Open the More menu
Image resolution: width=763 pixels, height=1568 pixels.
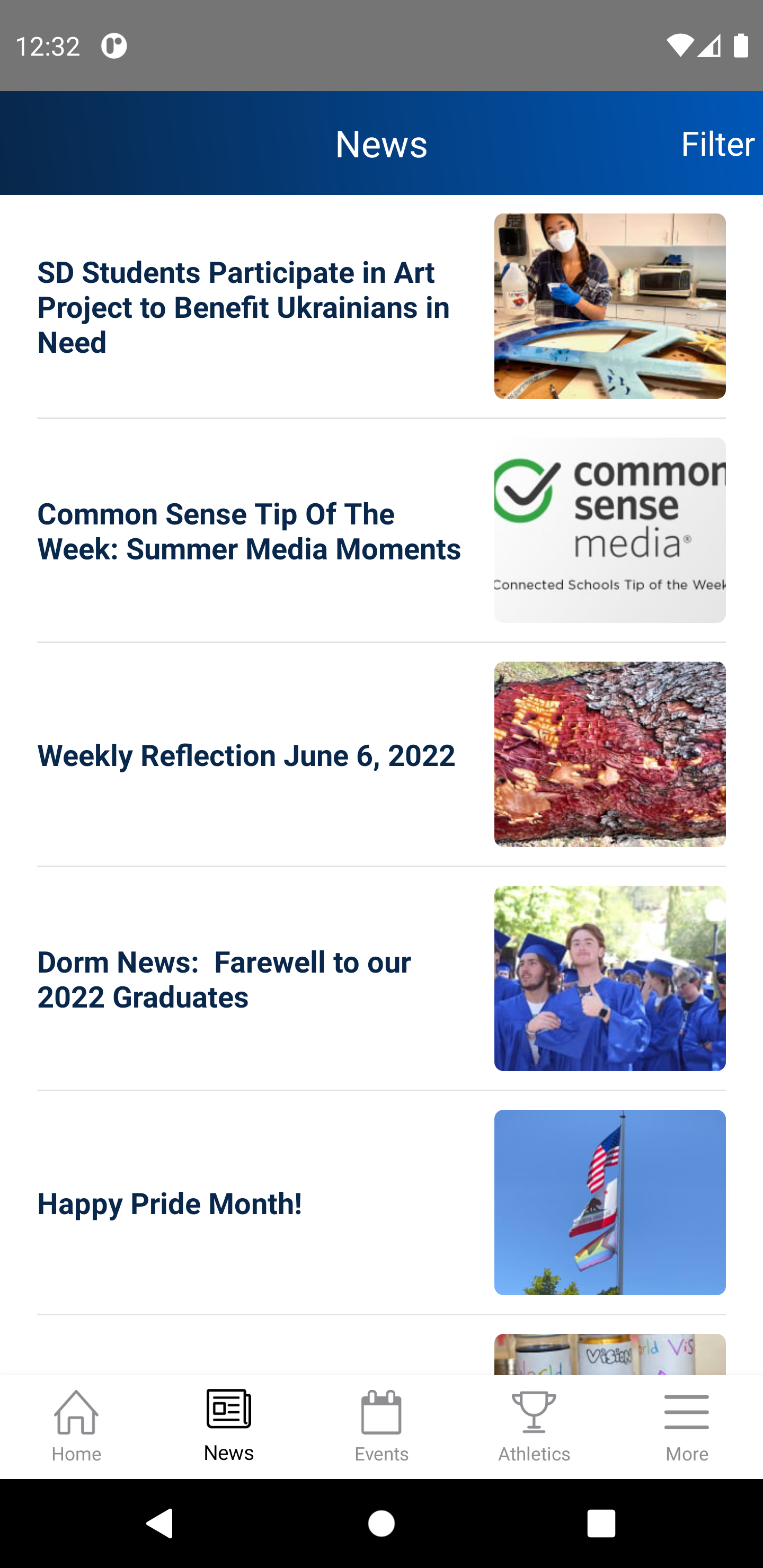pos(687,1426)
